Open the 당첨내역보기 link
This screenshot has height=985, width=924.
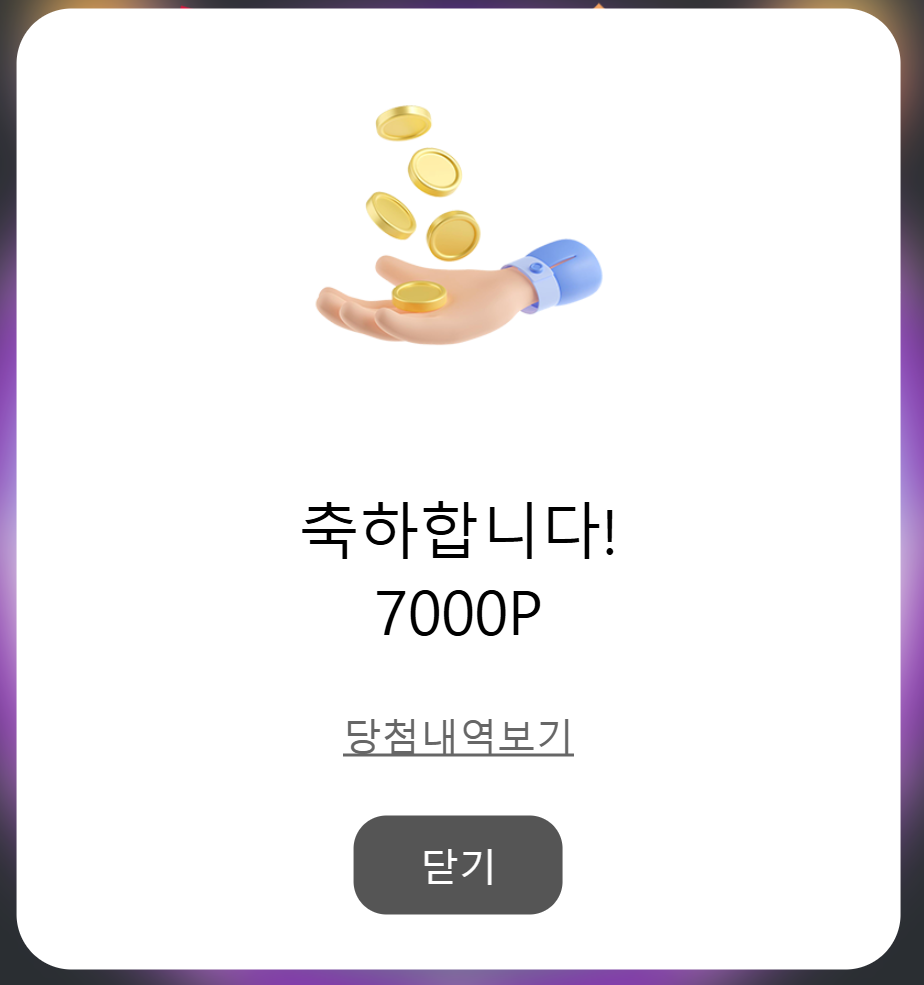458,737
